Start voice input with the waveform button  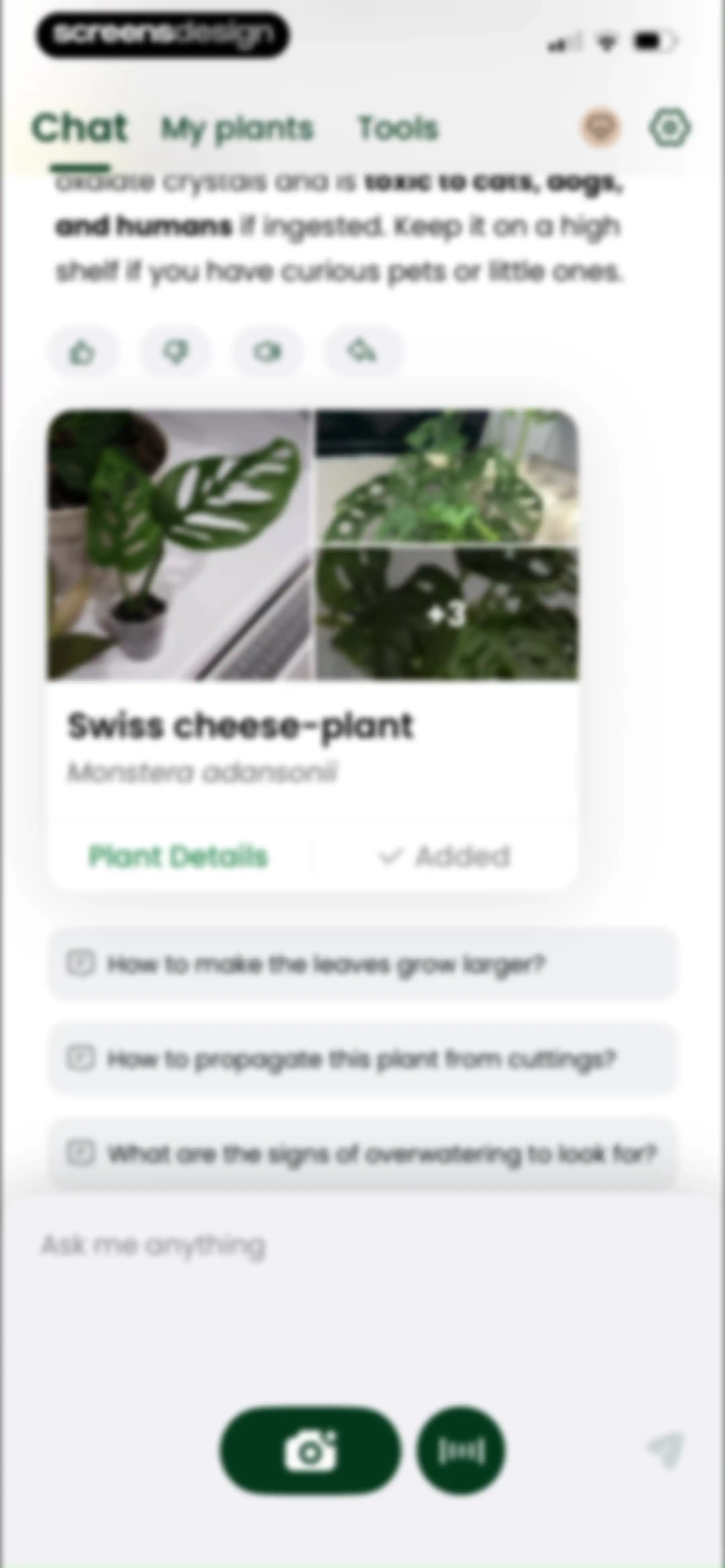pyautogui.click(x=461, y=1450)
